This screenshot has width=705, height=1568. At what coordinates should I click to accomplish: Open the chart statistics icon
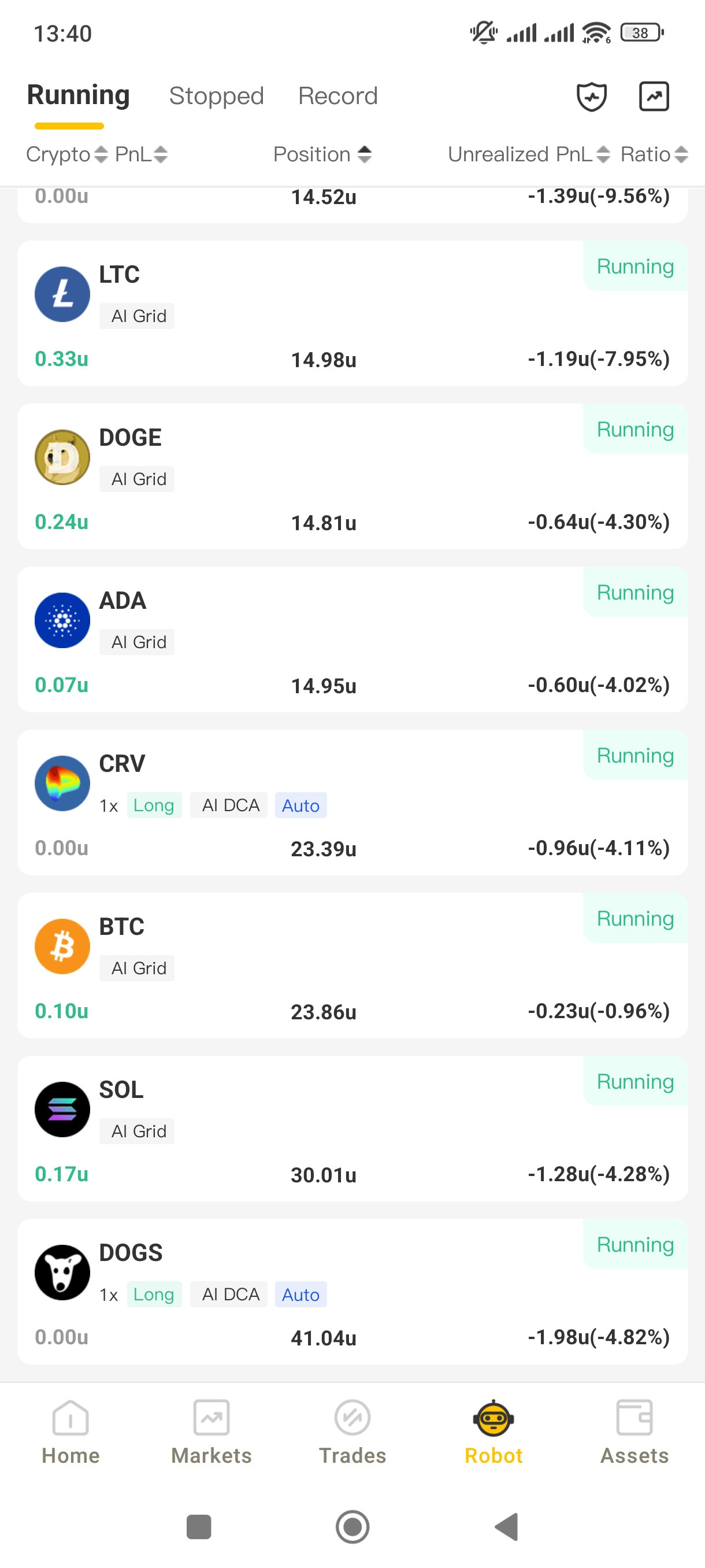pyautogui.click(x=654, y=96)
